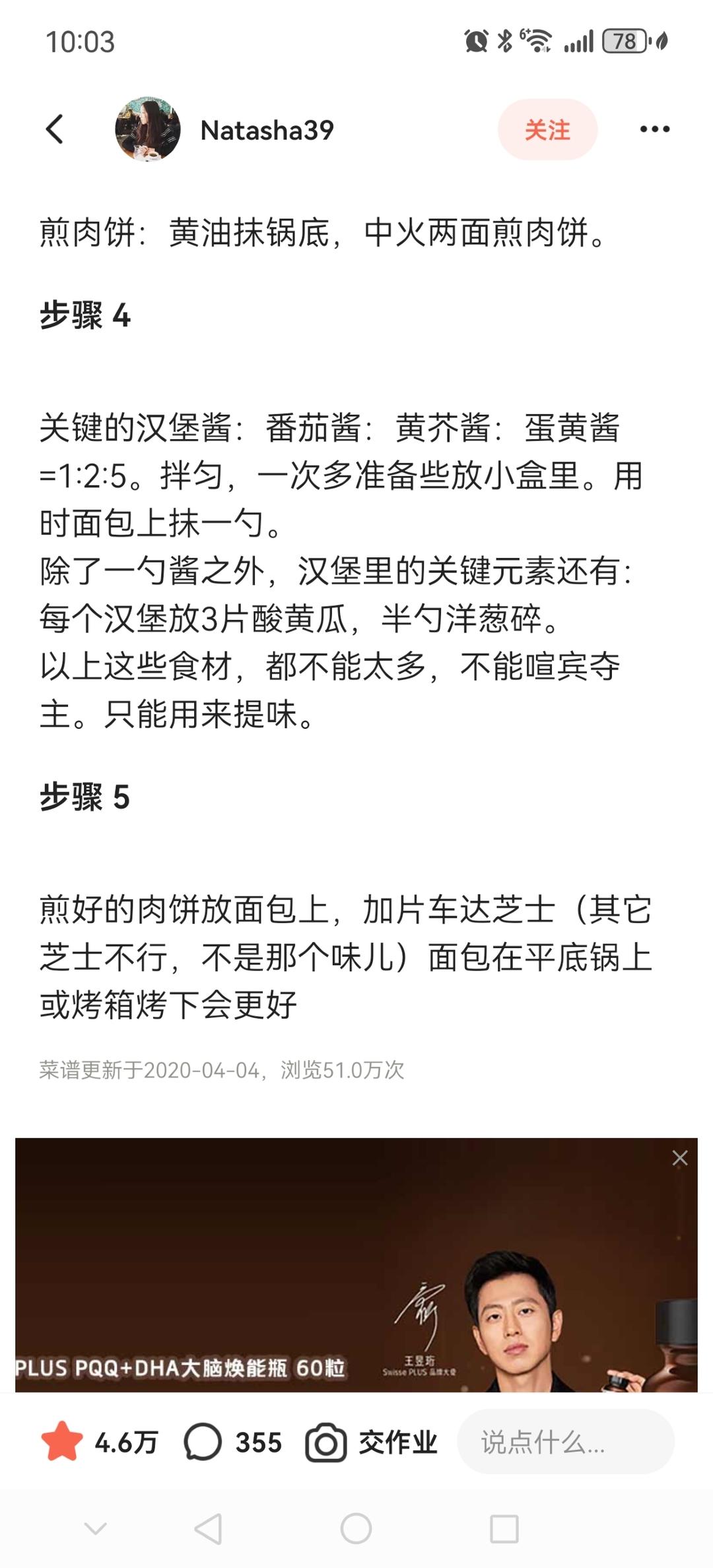Tap the 说点什么 comment field

(565, 1443)
